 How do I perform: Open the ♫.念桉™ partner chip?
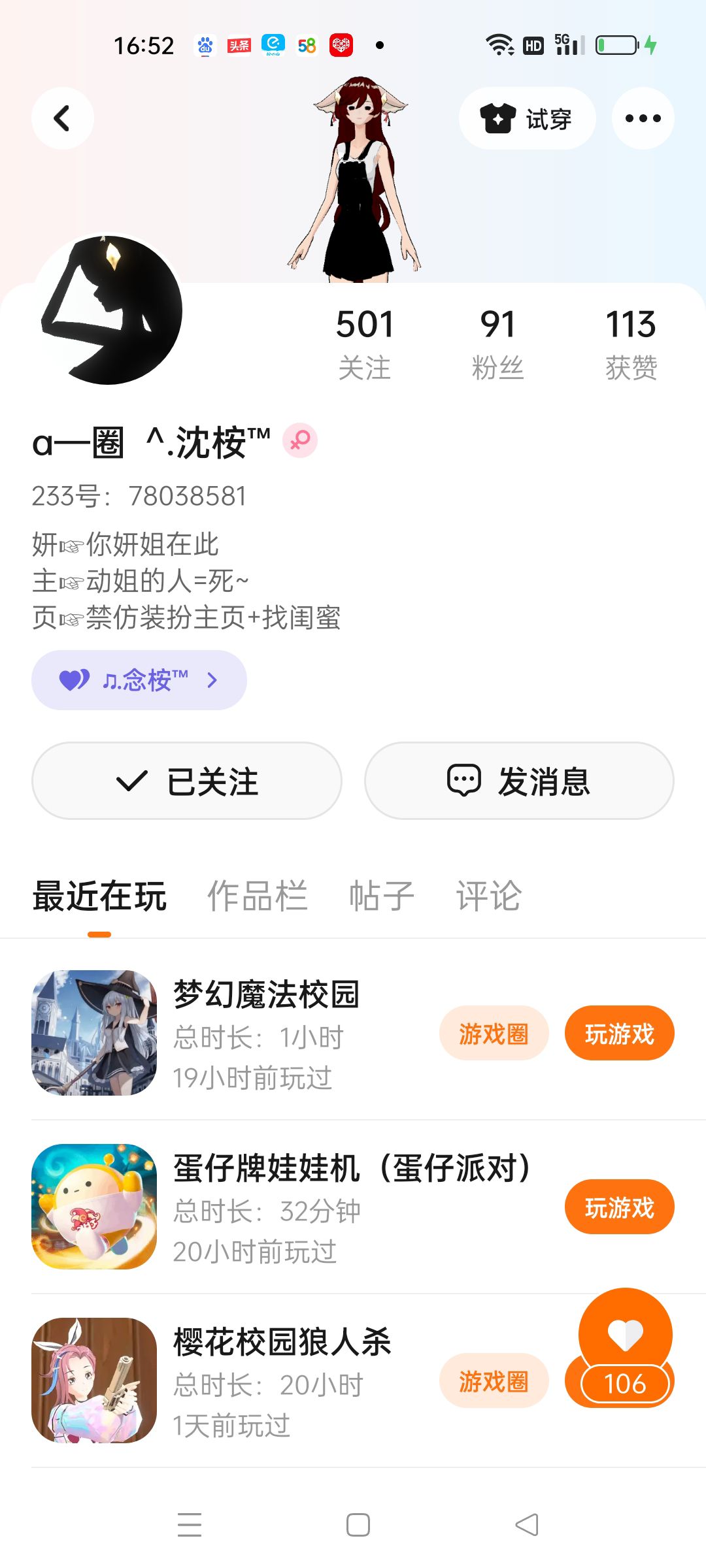coord(139,680)
